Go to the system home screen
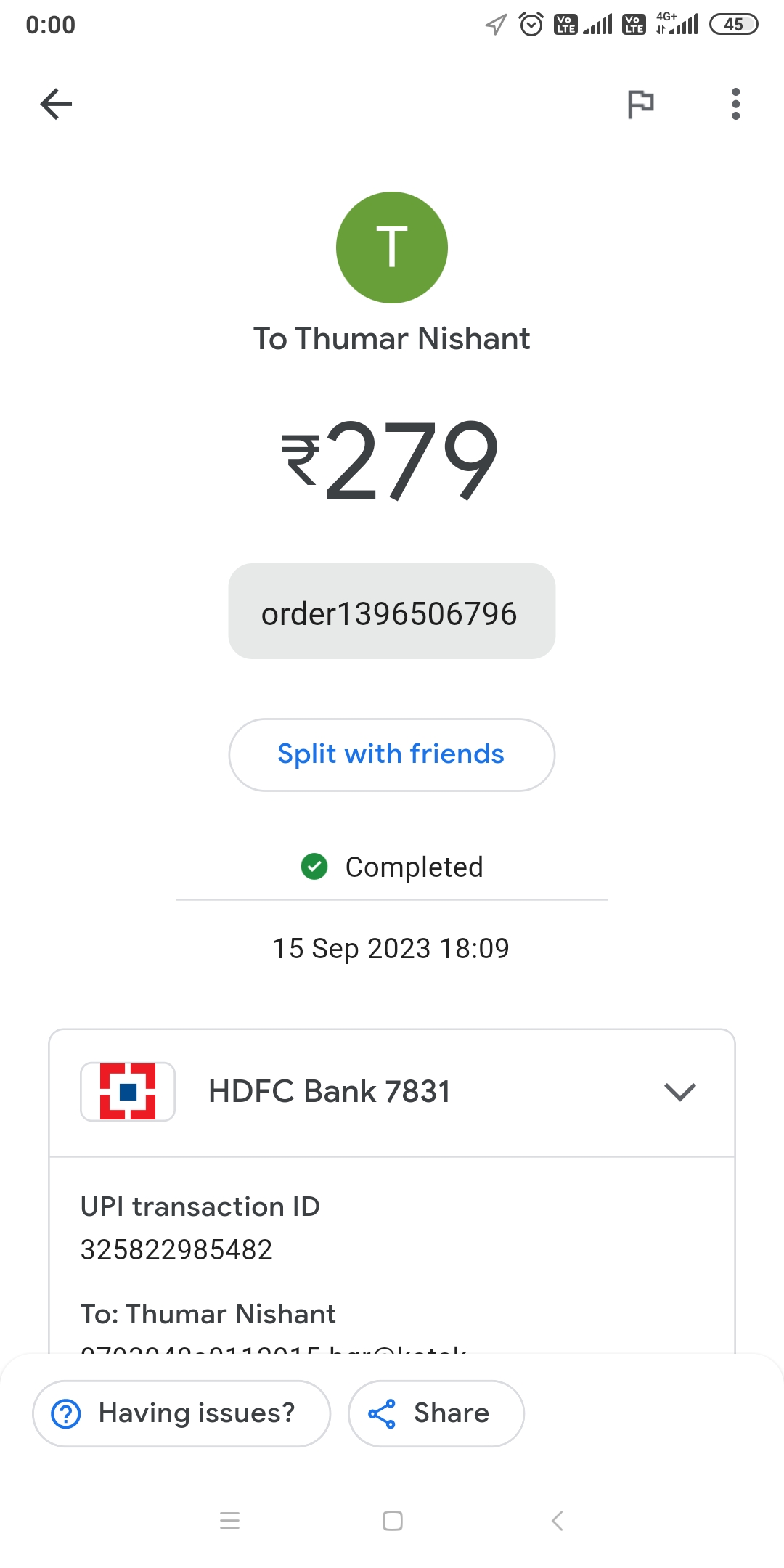784x1568 pixels. click(392, 1521)
